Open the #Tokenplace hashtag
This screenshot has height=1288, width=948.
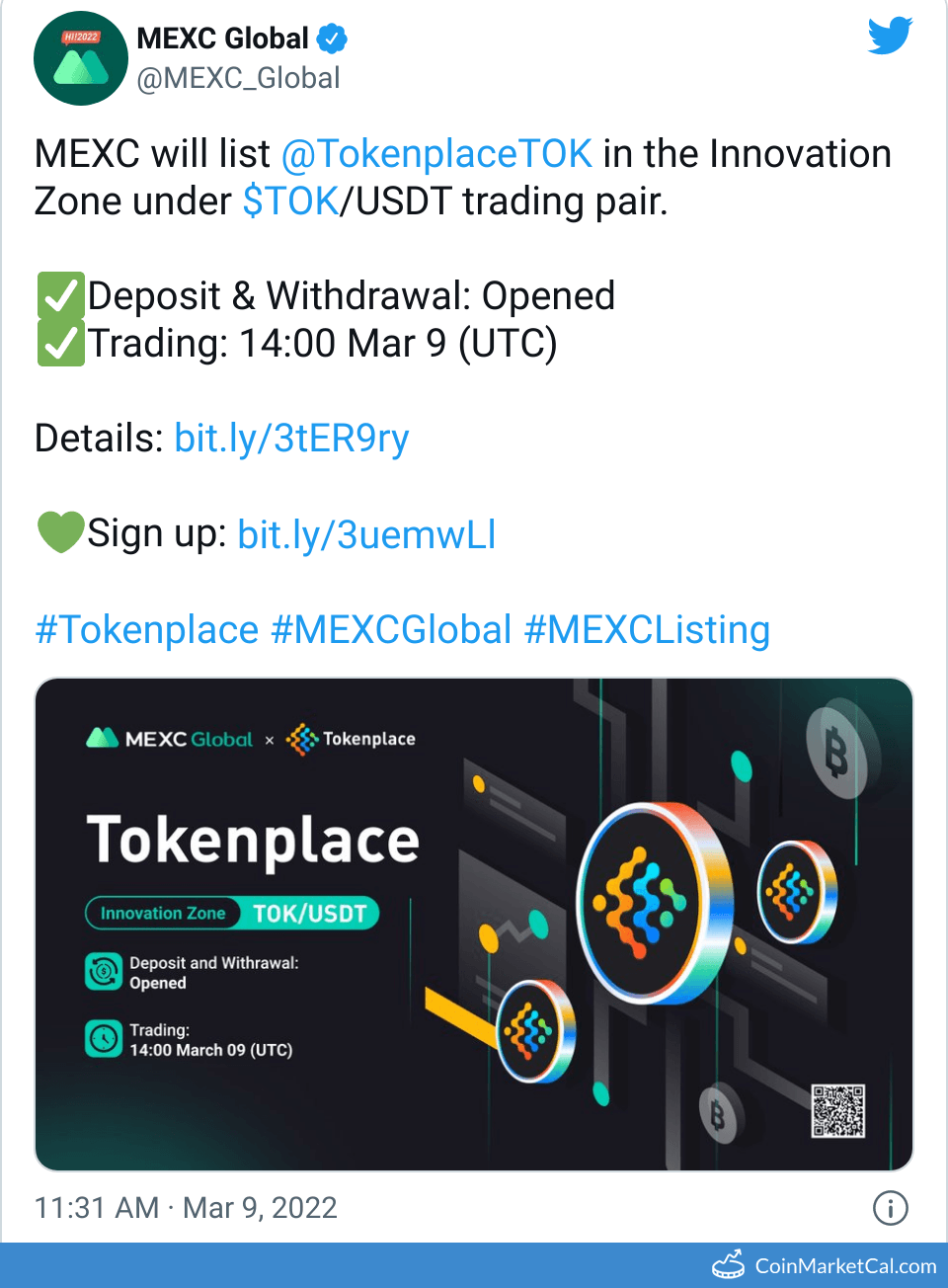tap(146, 630)
